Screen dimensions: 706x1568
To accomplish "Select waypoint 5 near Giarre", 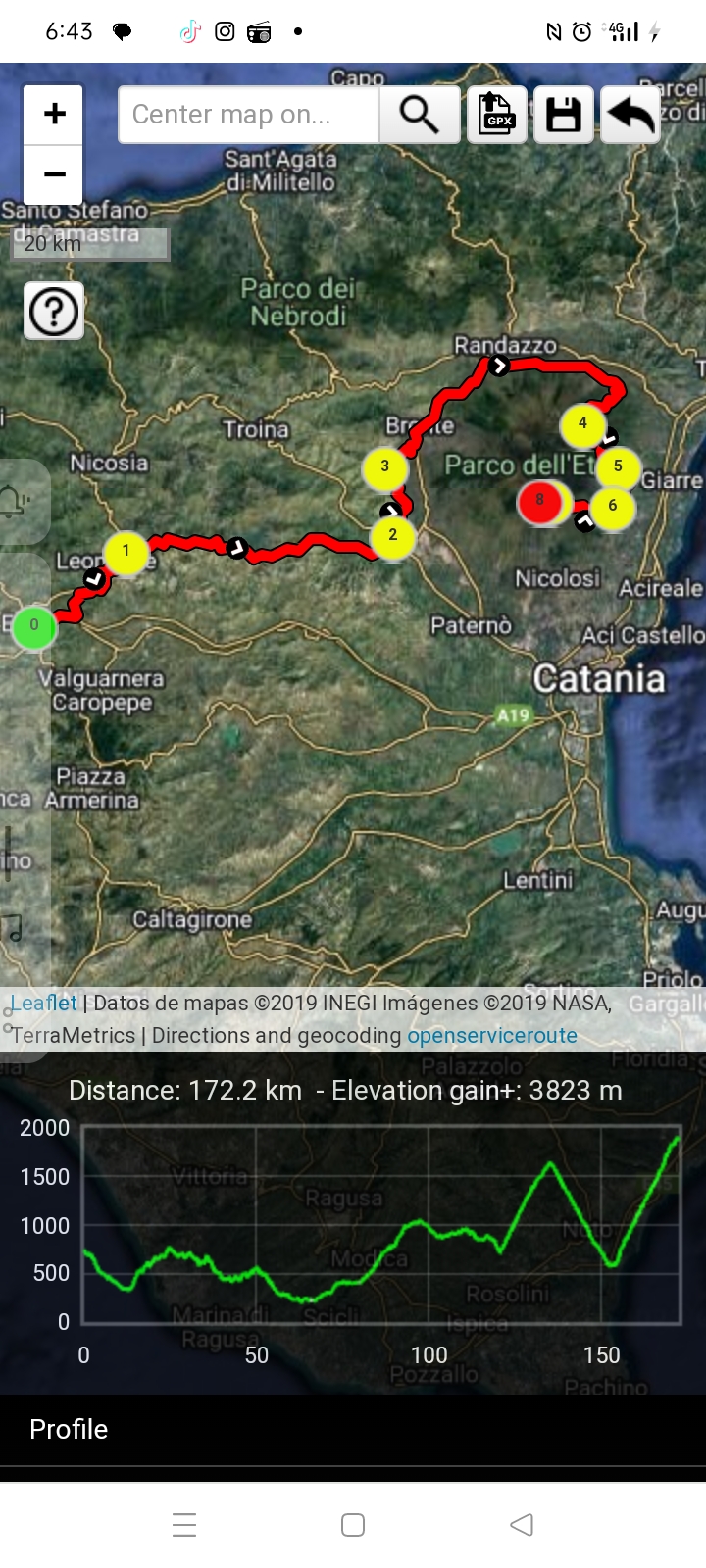I will click(x=618, y=467).
